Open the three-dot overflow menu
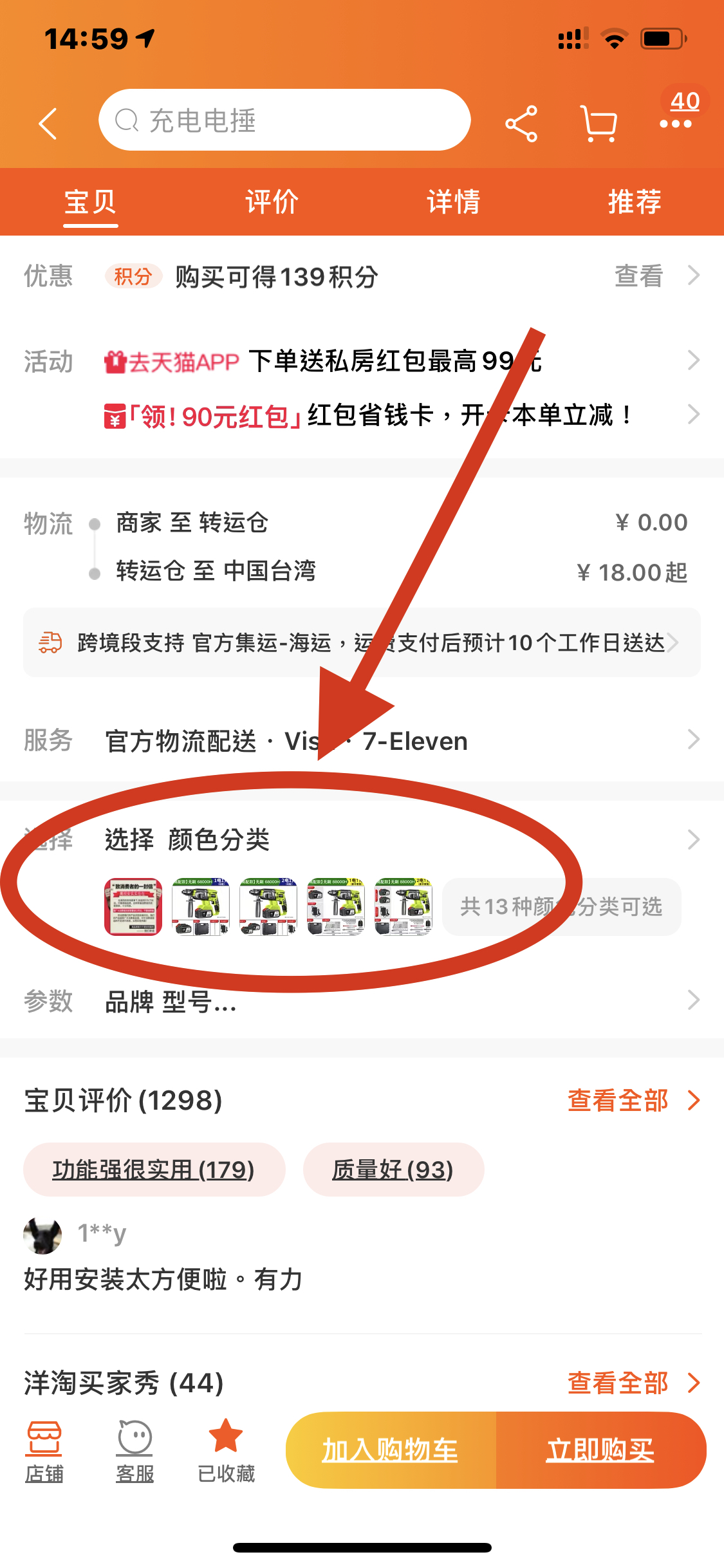 [x=676, y=123]
